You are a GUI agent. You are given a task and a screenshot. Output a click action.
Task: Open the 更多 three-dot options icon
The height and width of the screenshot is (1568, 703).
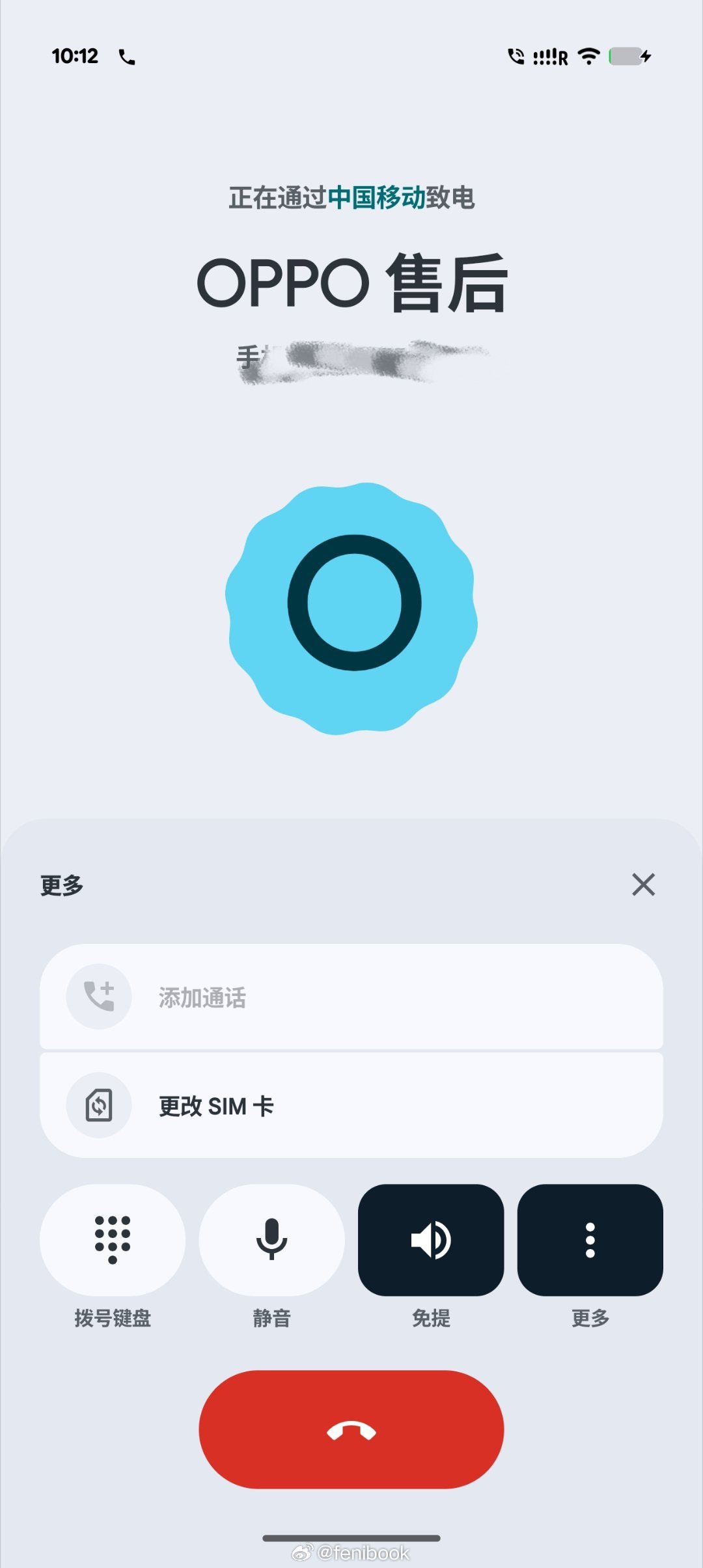point(590,1241)
